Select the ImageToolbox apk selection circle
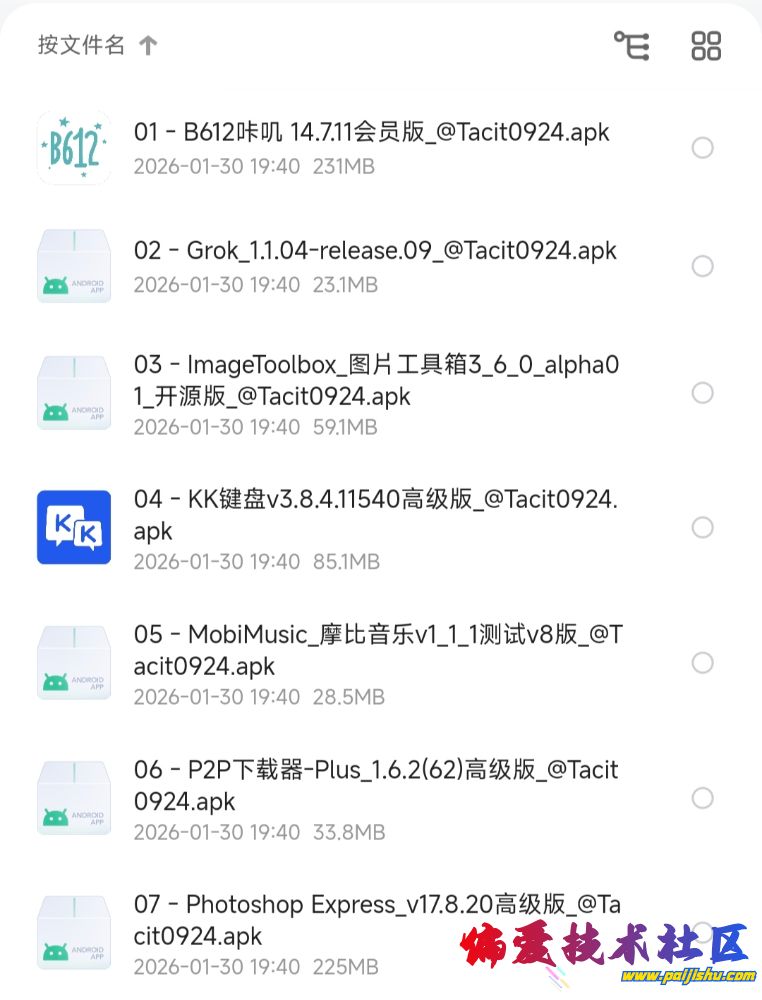 pyautogui.click(x=703, y=393)
